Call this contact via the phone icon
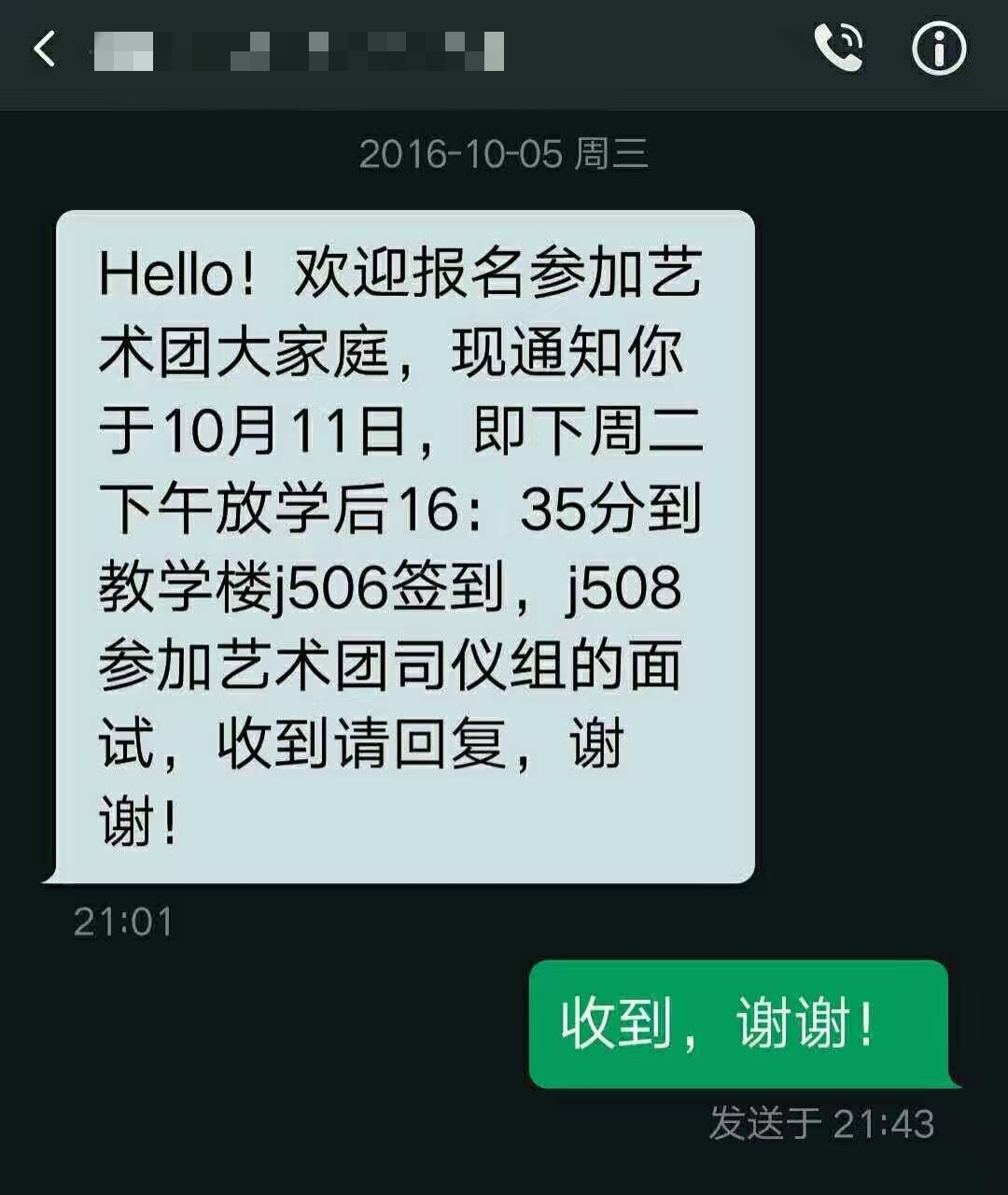This screenshot has width=1008, height=1195. tap(838, 49)
